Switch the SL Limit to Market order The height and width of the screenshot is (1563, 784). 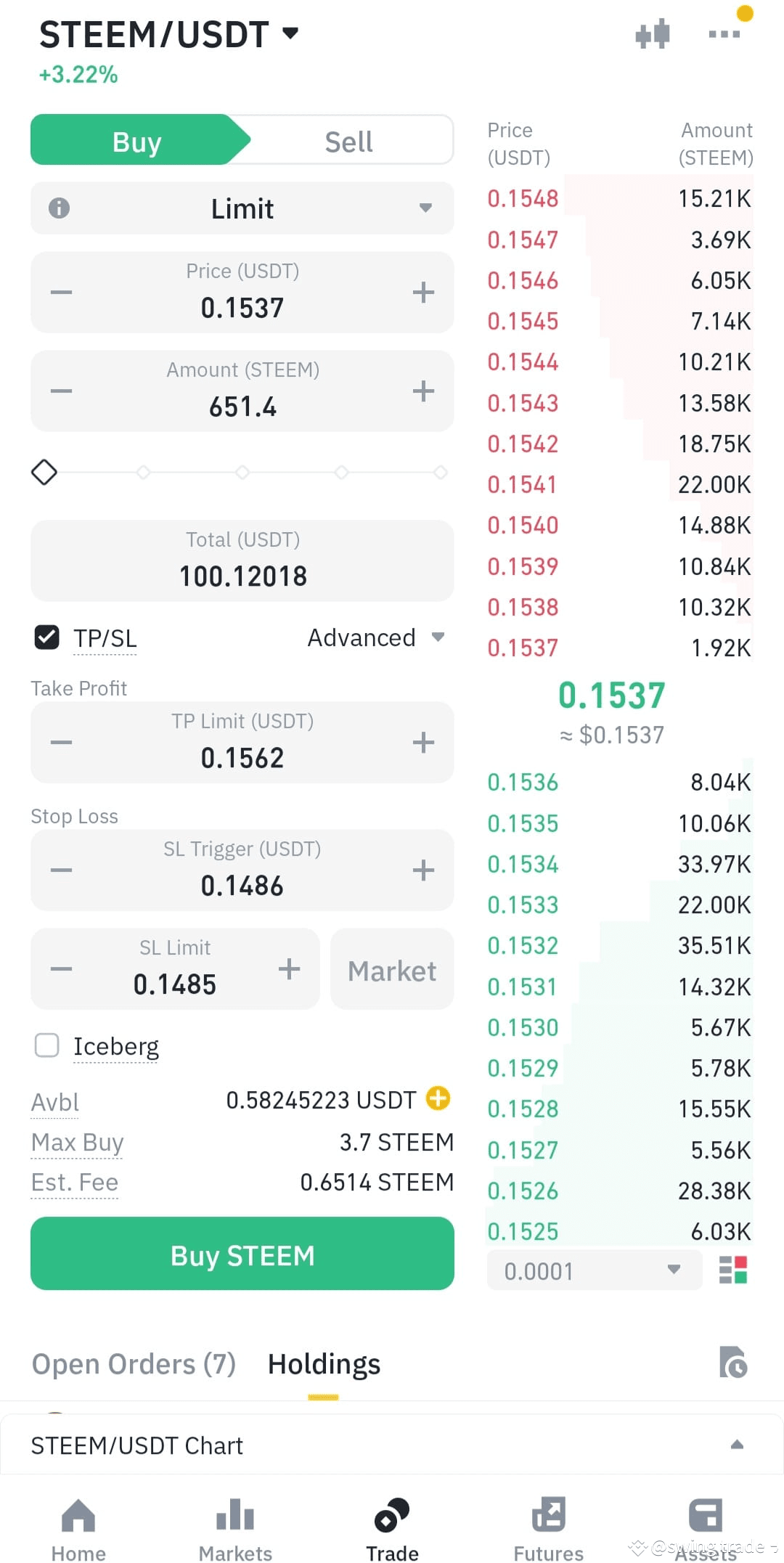click(391, 970)
